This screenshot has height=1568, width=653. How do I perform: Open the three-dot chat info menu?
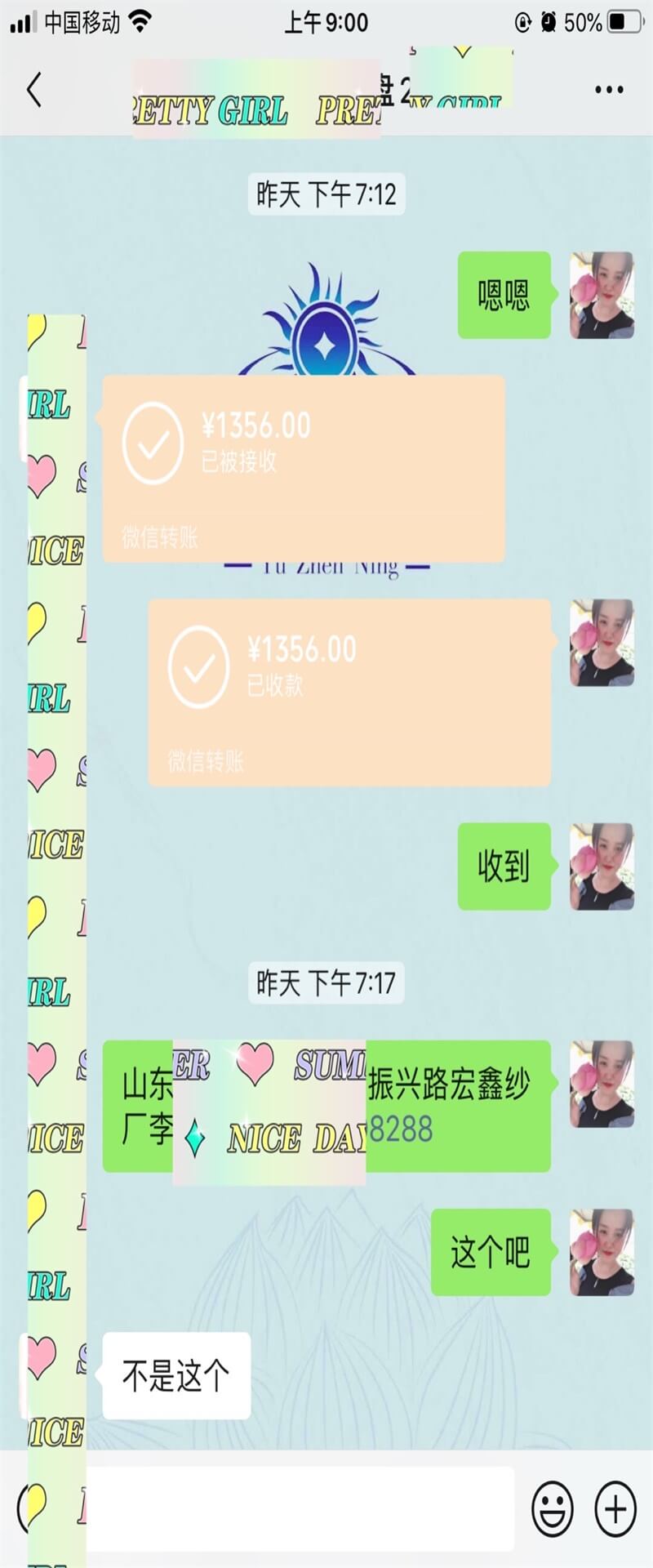click(x=609, y=90)
